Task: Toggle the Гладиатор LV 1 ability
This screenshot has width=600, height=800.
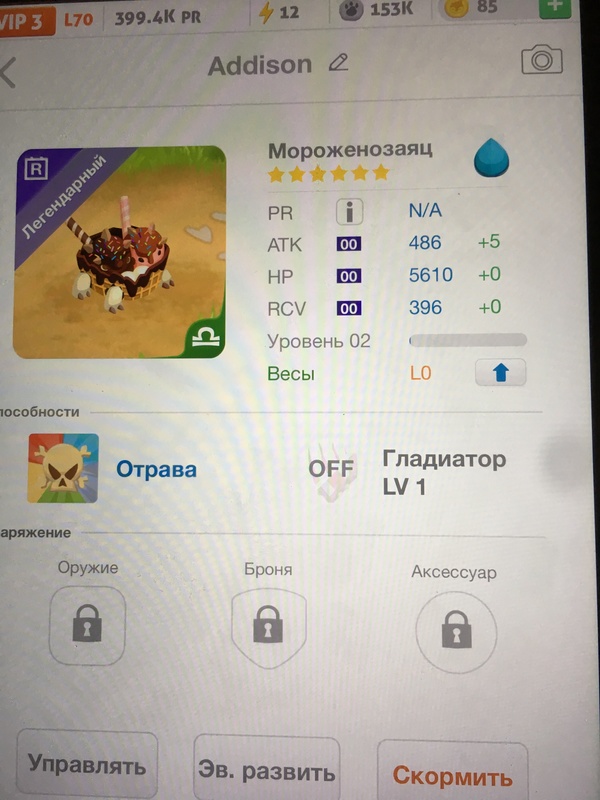Action: click(x=331, y=468)
